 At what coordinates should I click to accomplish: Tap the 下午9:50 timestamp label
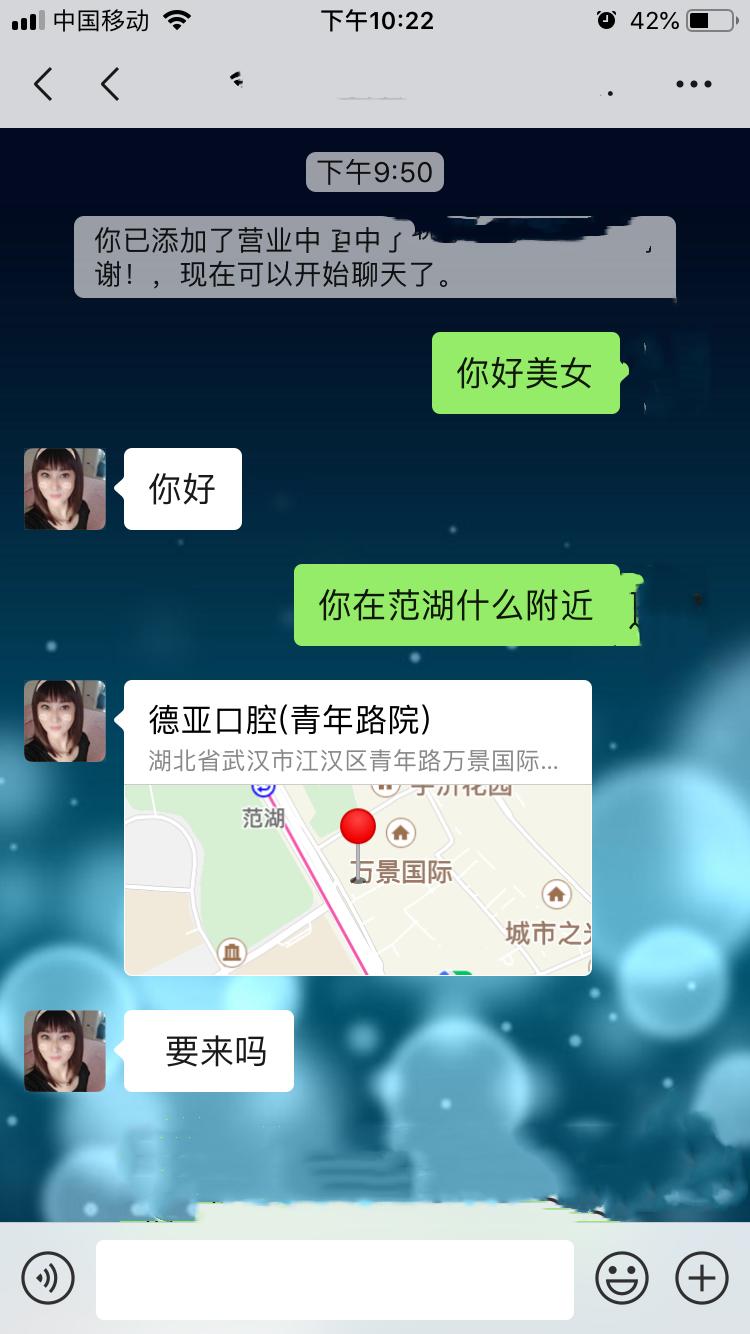pos(374,172)
